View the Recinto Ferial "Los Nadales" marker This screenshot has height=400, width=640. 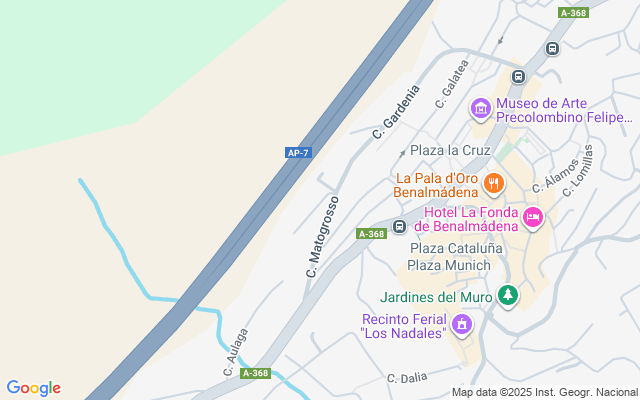click(461, 324)
